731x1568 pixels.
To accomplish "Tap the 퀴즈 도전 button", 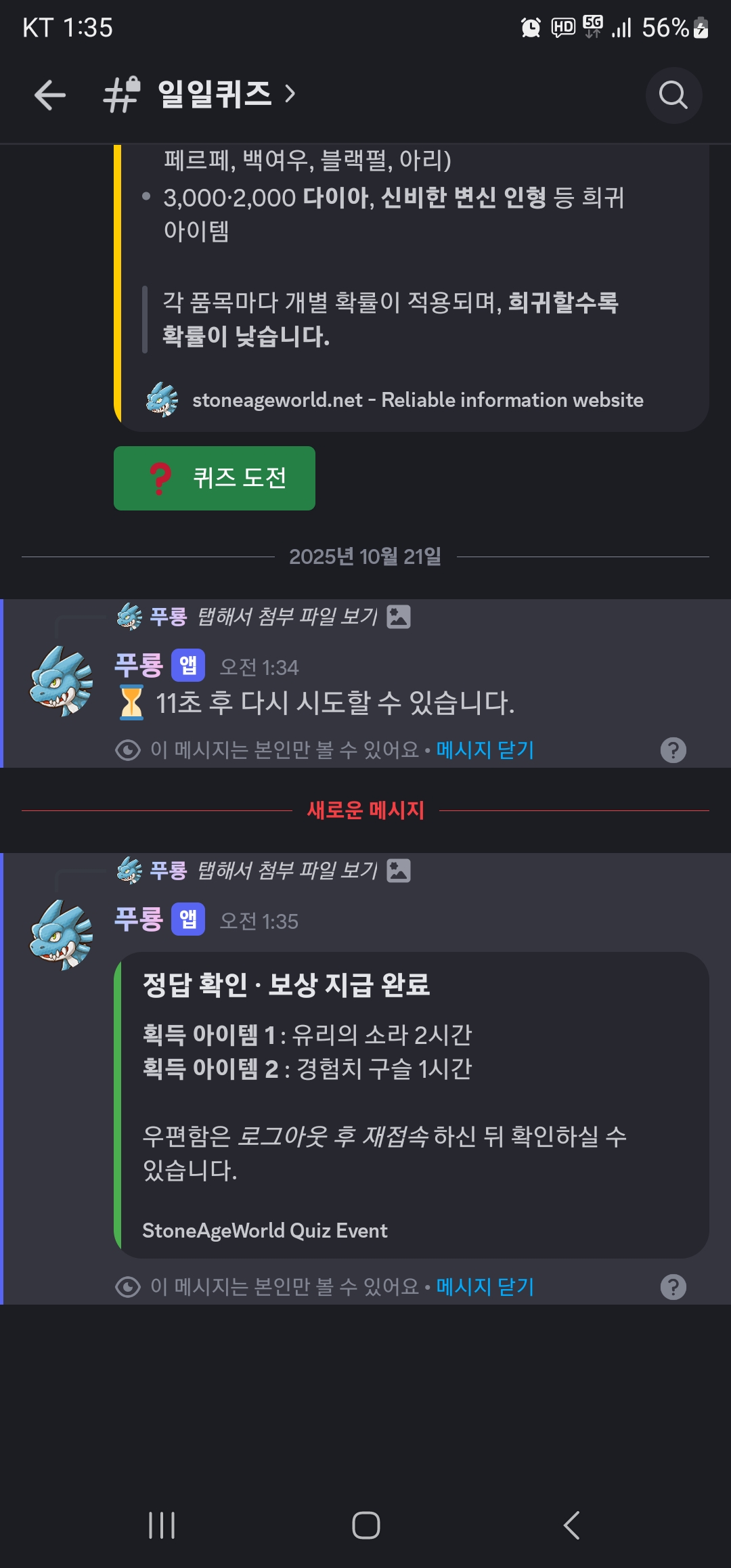I will [x=215, y=478].
